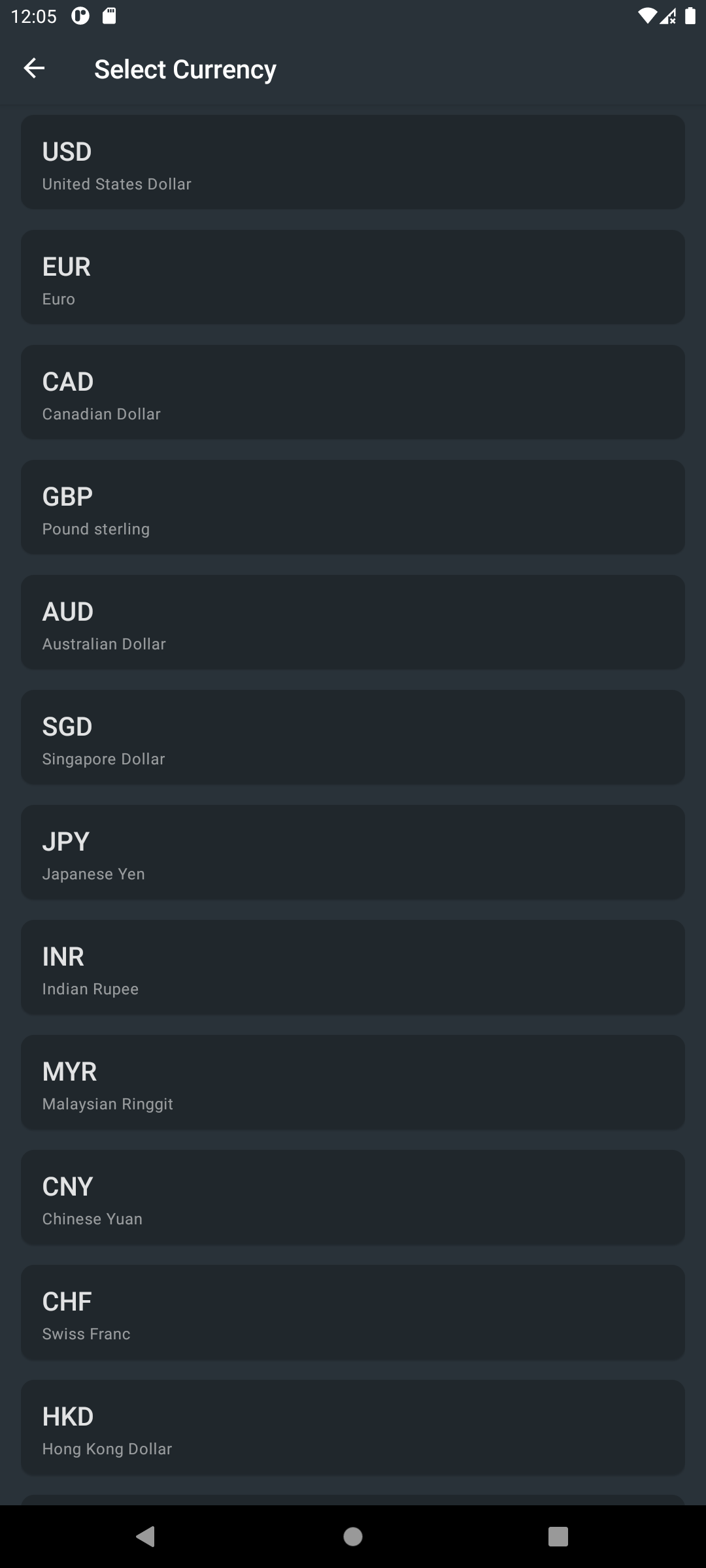Choose AUD Australian Dollar
Image resolution: width=706 pixels, height=1568 pixels.
(353, 623)
